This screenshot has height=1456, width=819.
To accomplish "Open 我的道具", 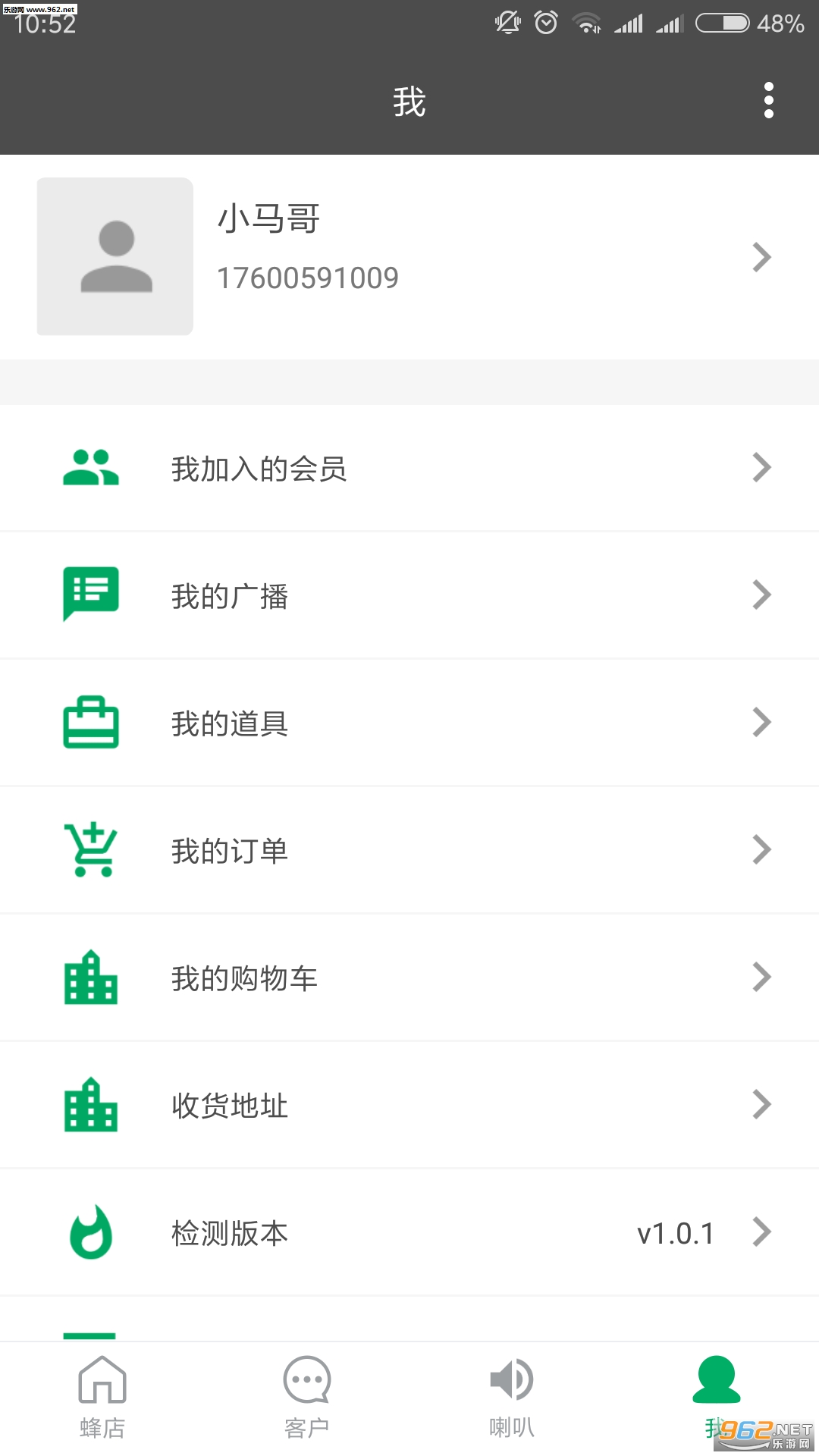I will (x=409, y=723).
